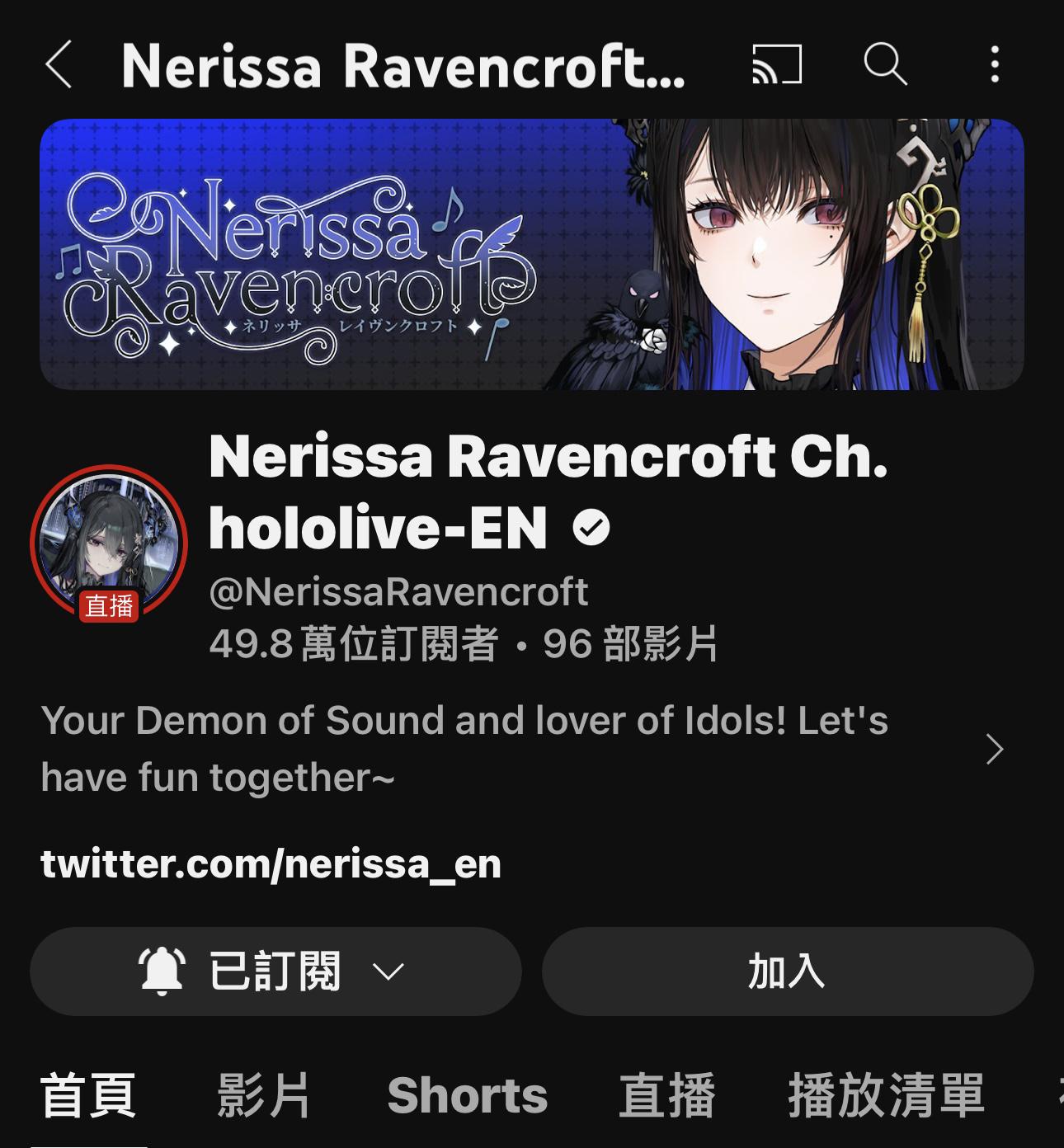Viewport: 1064px width, 1148px height.
Task: Expand the channel description chevron
Action: coord(994,749)
